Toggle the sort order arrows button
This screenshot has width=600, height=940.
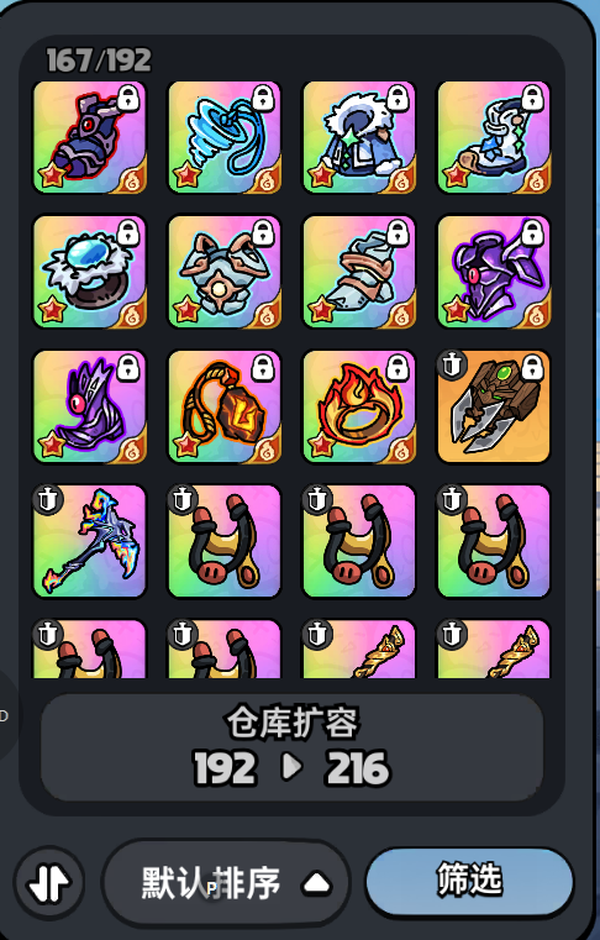(49, 881)
